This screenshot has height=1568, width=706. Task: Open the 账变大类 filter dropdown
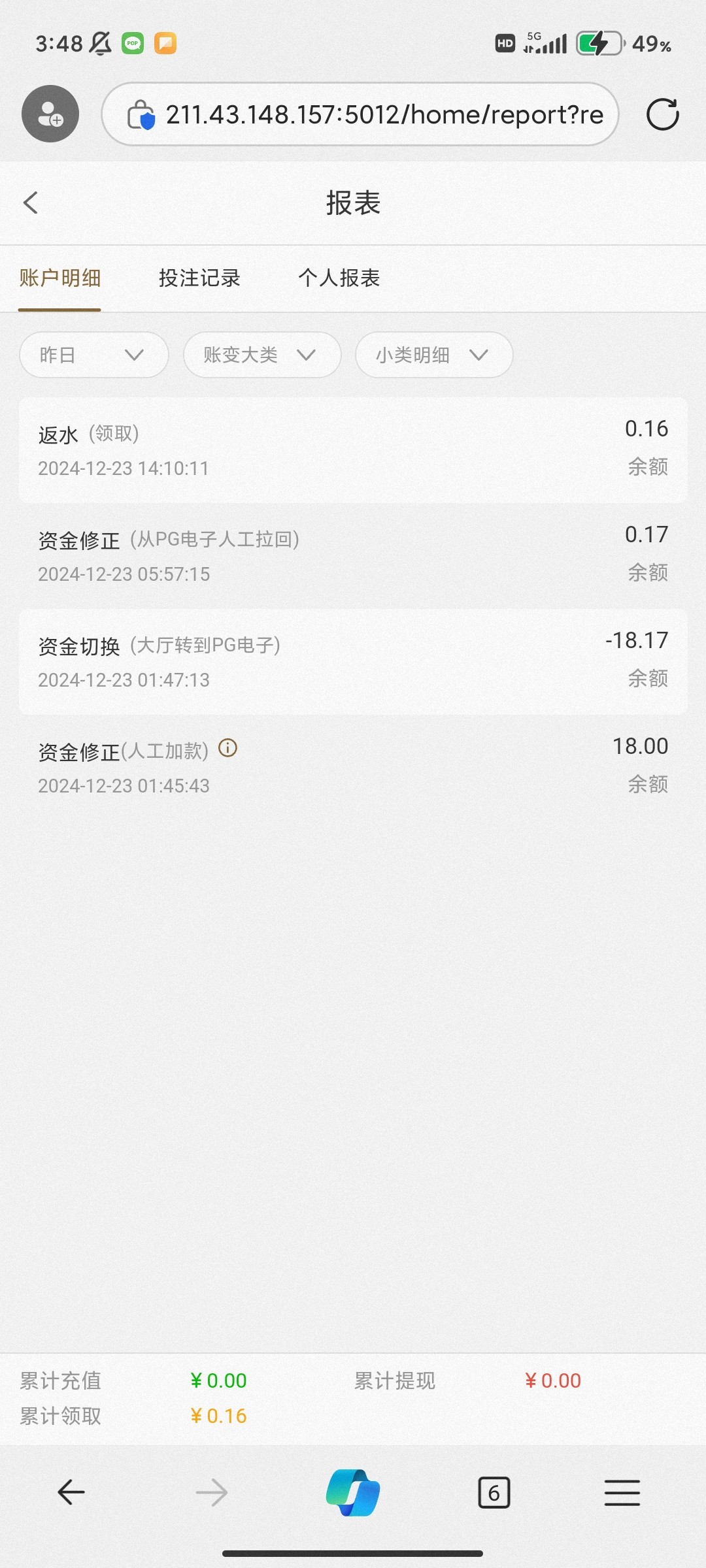click(x=261, y=355)
